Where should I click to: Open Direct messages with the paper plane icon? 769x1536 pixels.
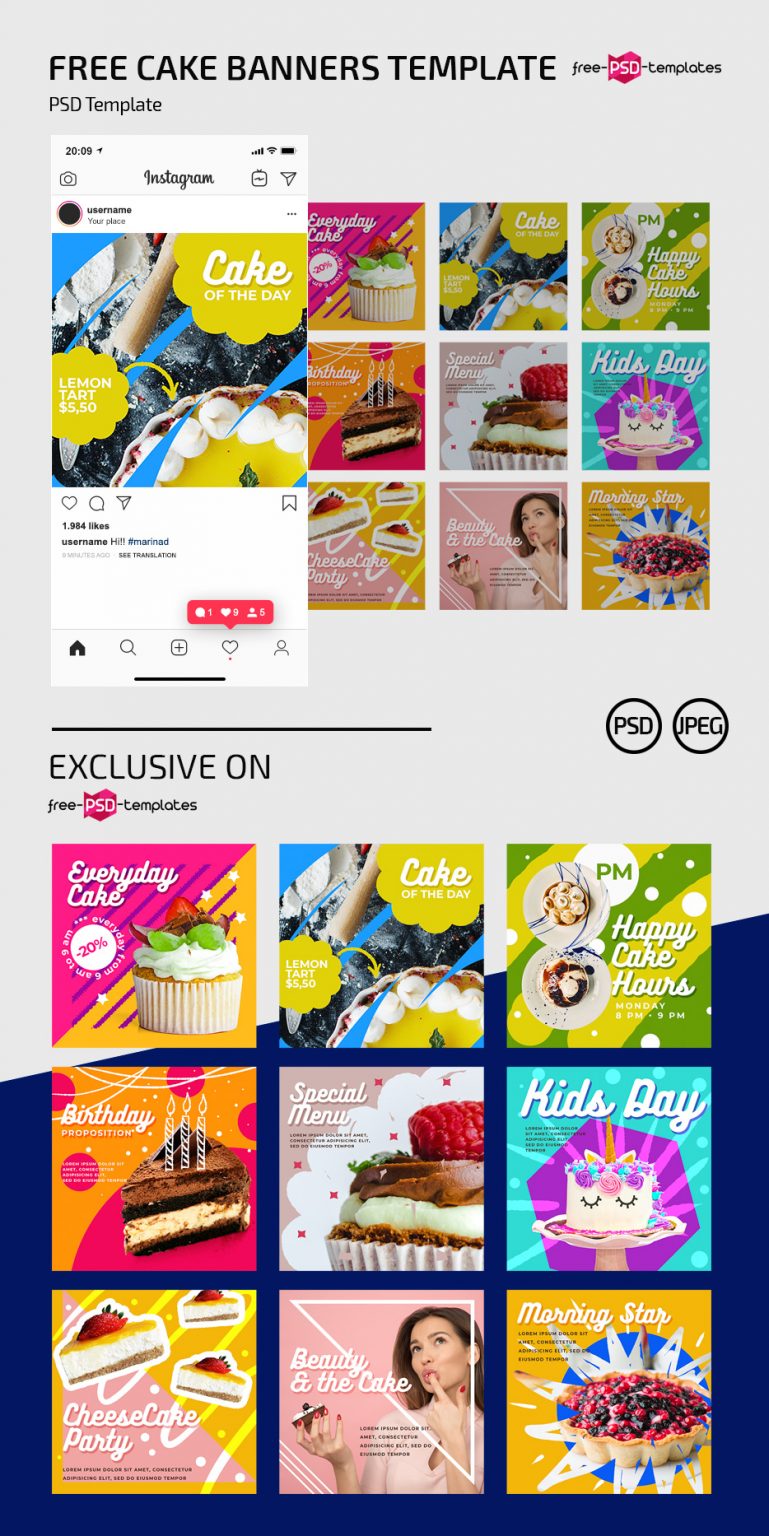(289, 179)
